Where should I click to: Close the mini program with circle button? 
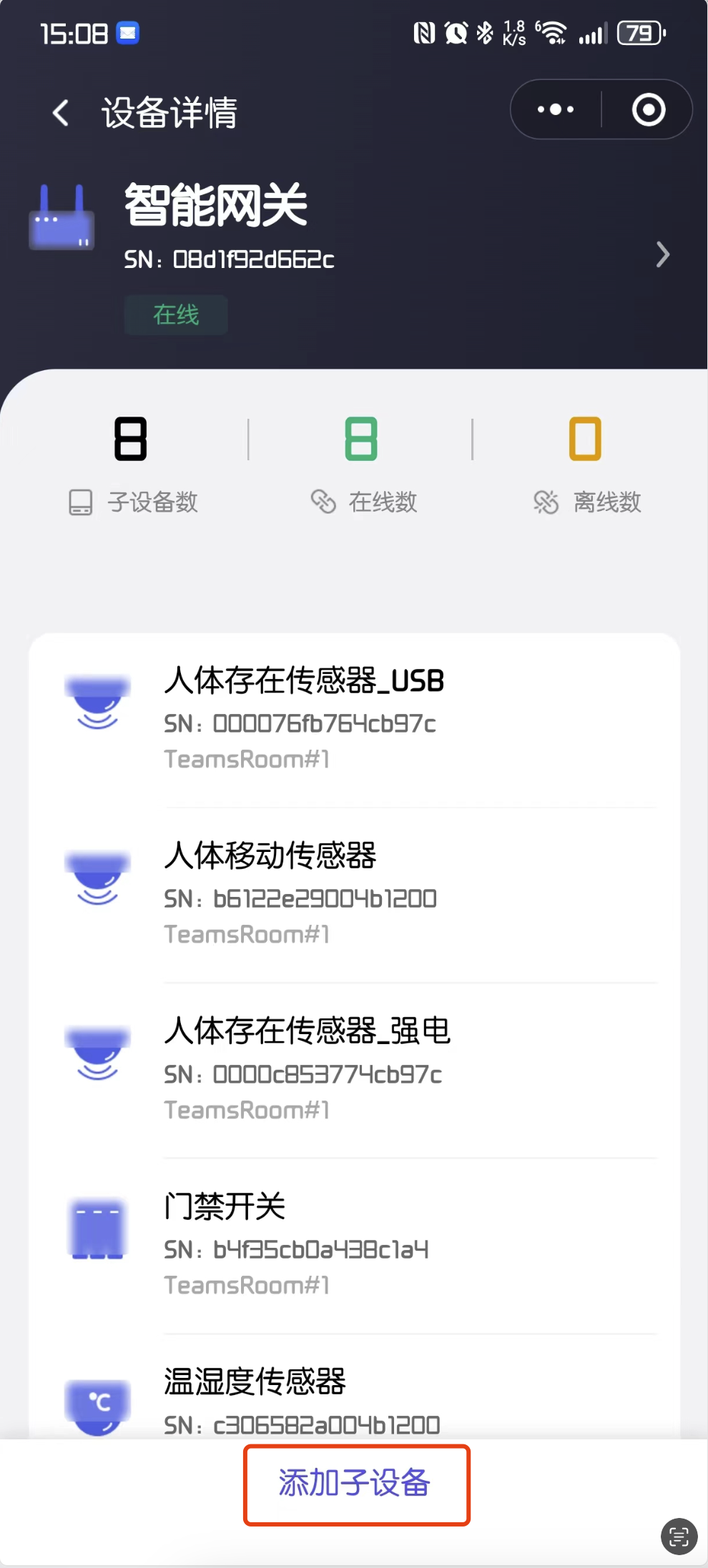pyautogui.click(x=649, y=109)
